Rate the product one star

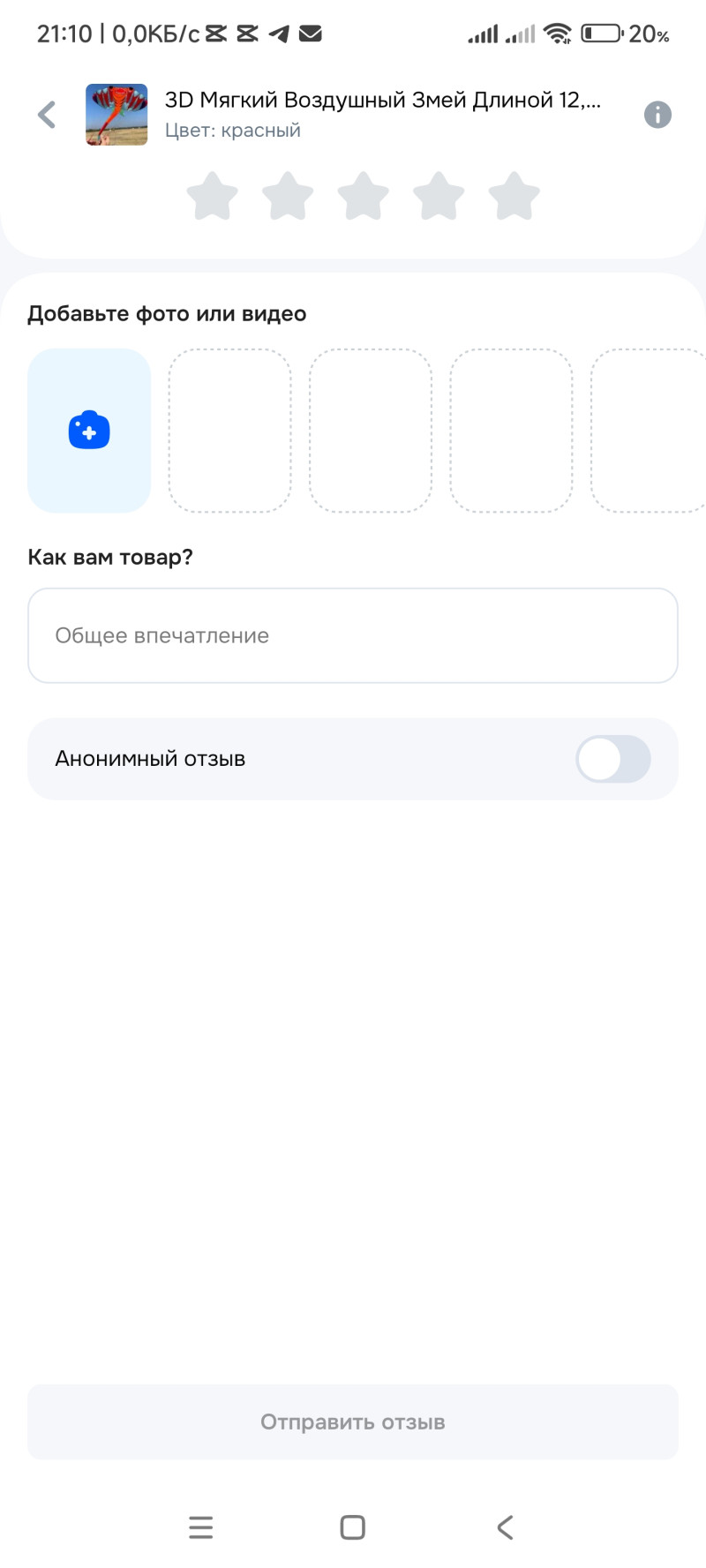(213, 196)
